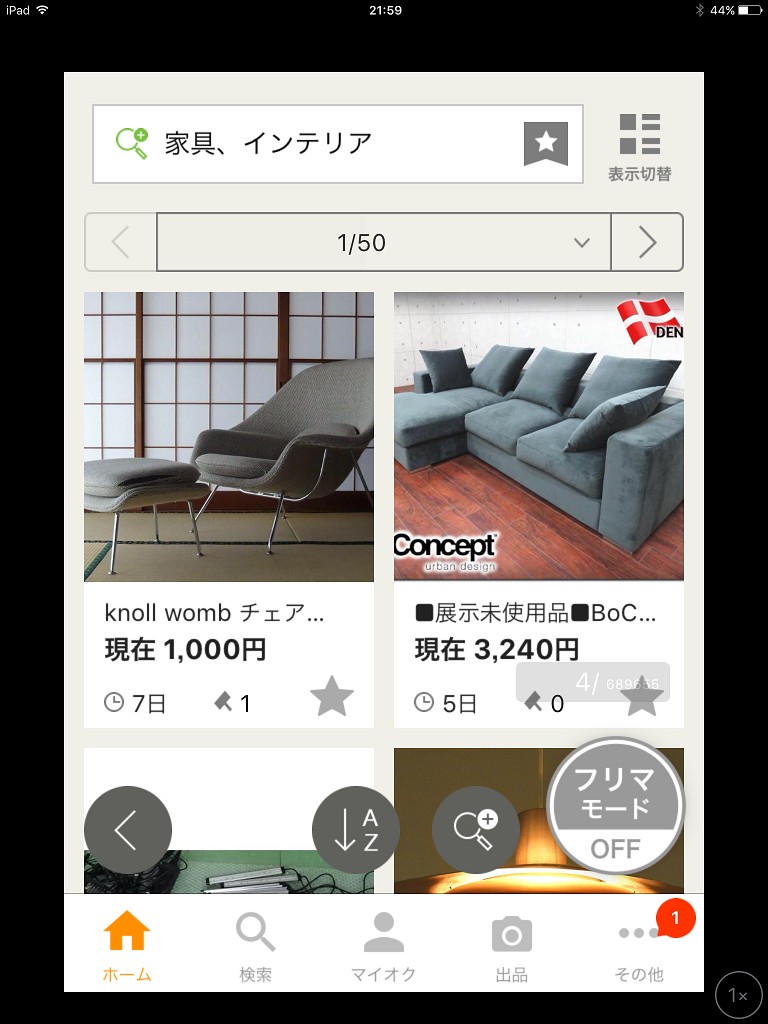The image size is (768, 1024).
Task: Switch to the 検索 tab
Action: click(256, 946)
